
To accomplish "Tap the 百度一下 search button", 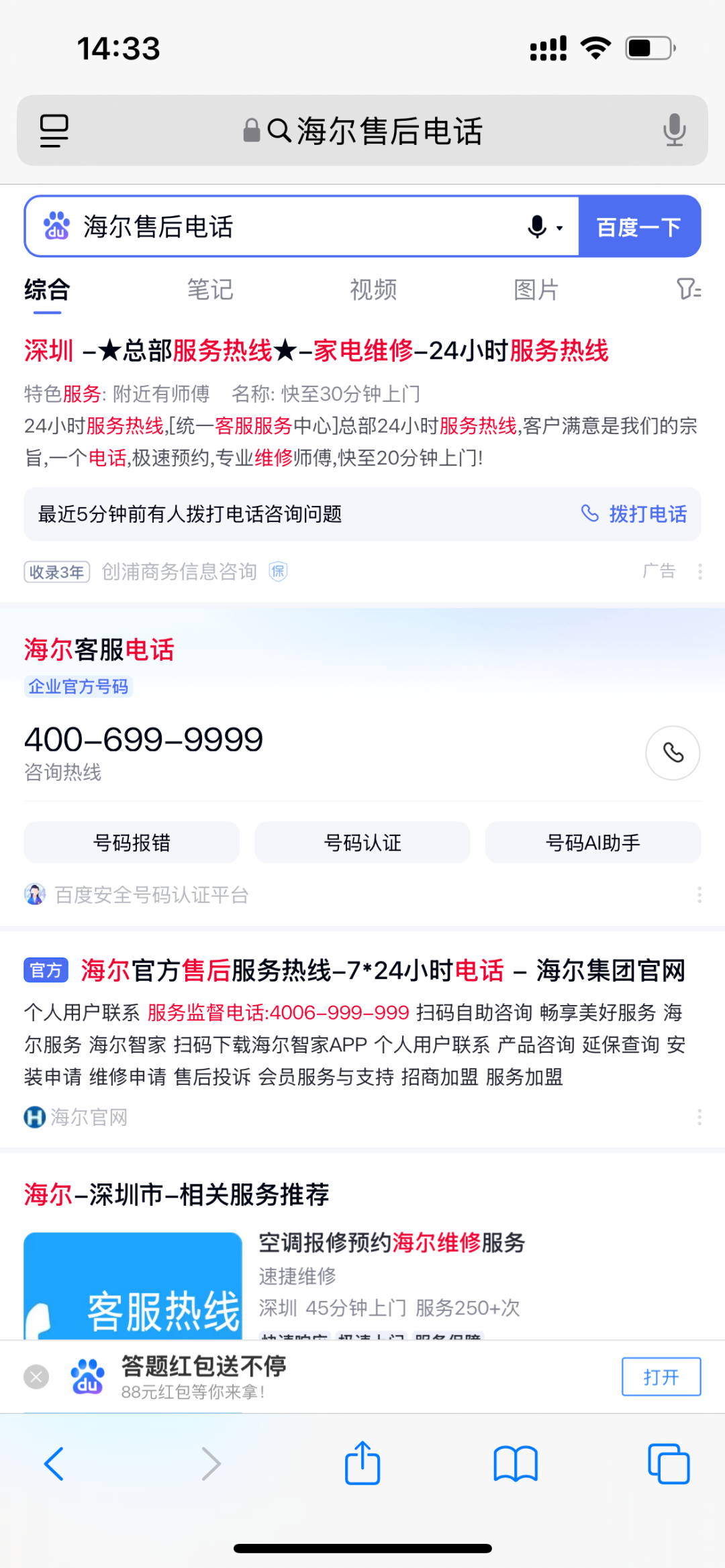I will 638,227.
